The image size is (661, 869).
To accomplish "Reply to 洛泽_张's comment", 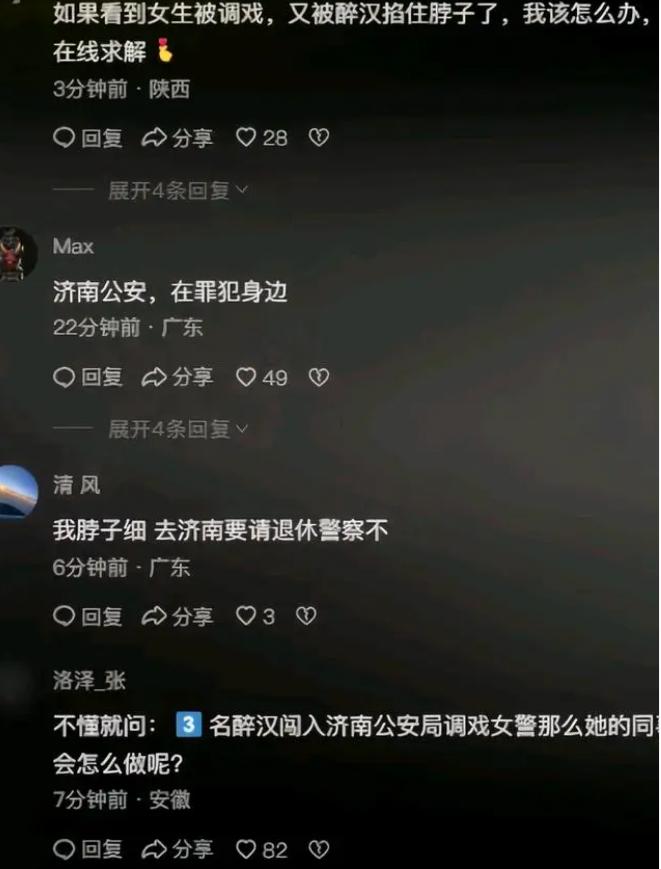I will click(x=88, y=850).
